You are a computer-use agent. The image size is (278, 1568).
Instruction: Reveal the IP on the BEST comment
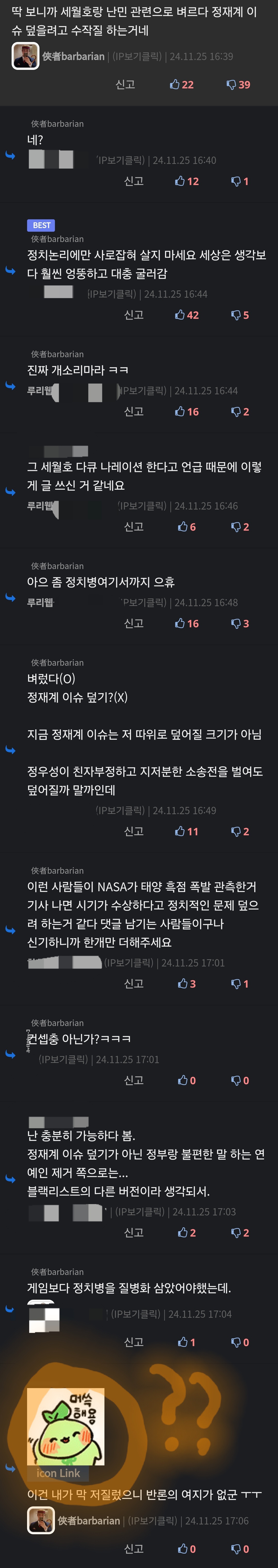[112, 294]
